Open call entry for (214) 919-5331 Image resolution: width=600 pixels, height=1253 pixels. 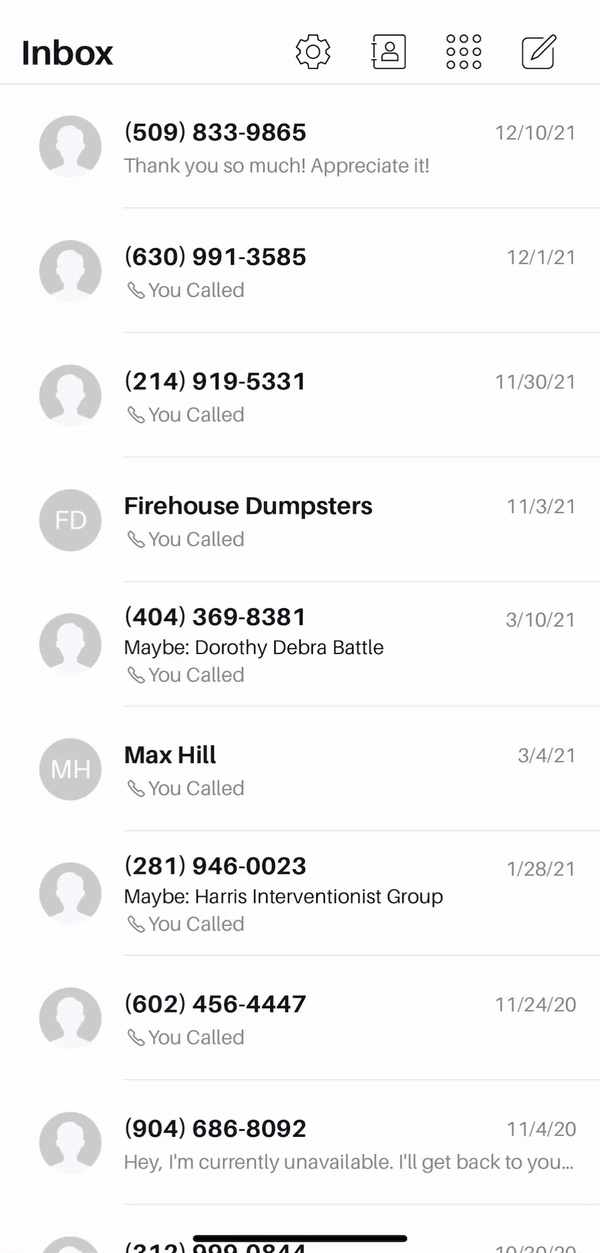tap(300, 395)
